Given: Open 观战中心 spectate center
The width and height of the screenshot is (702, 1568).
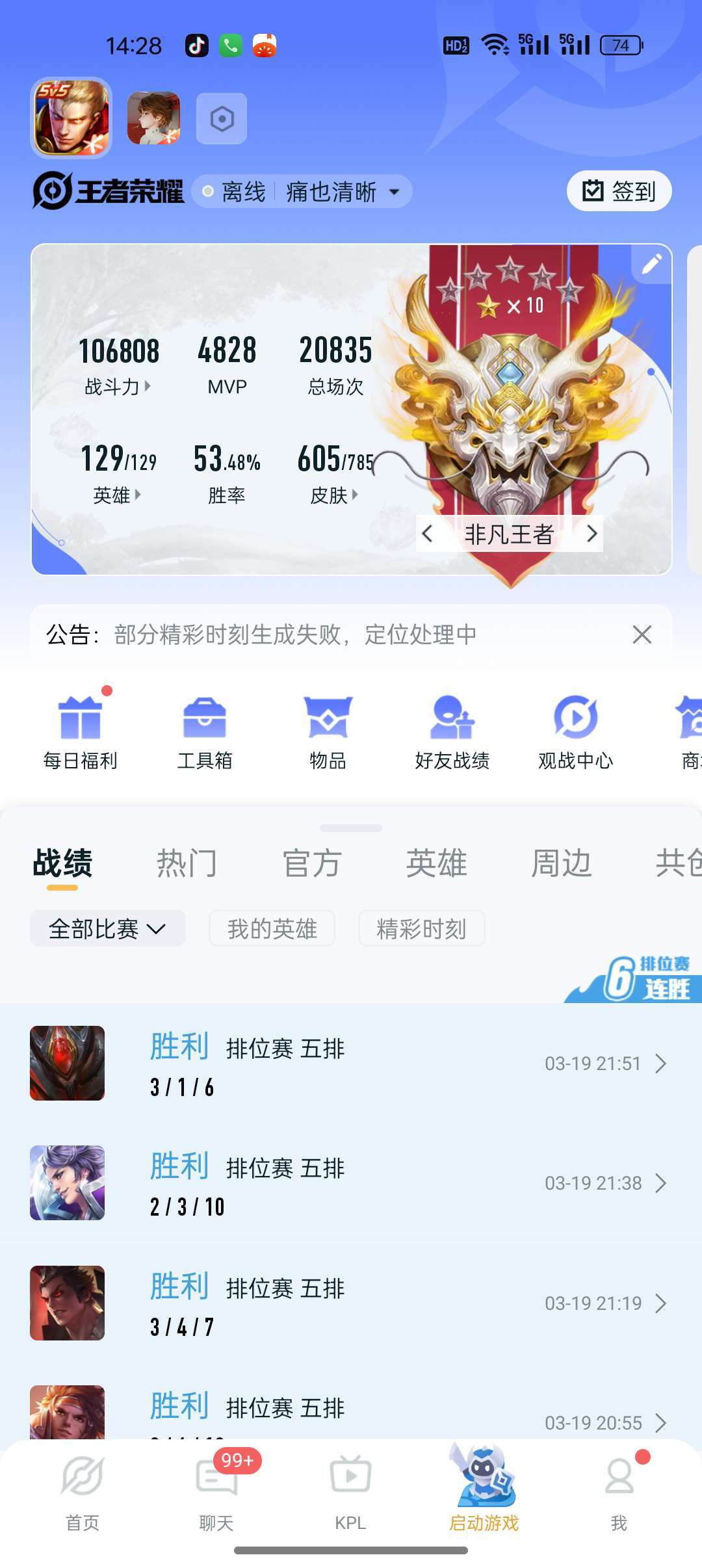Looking at the screenshot, I should tap(575, 731).
